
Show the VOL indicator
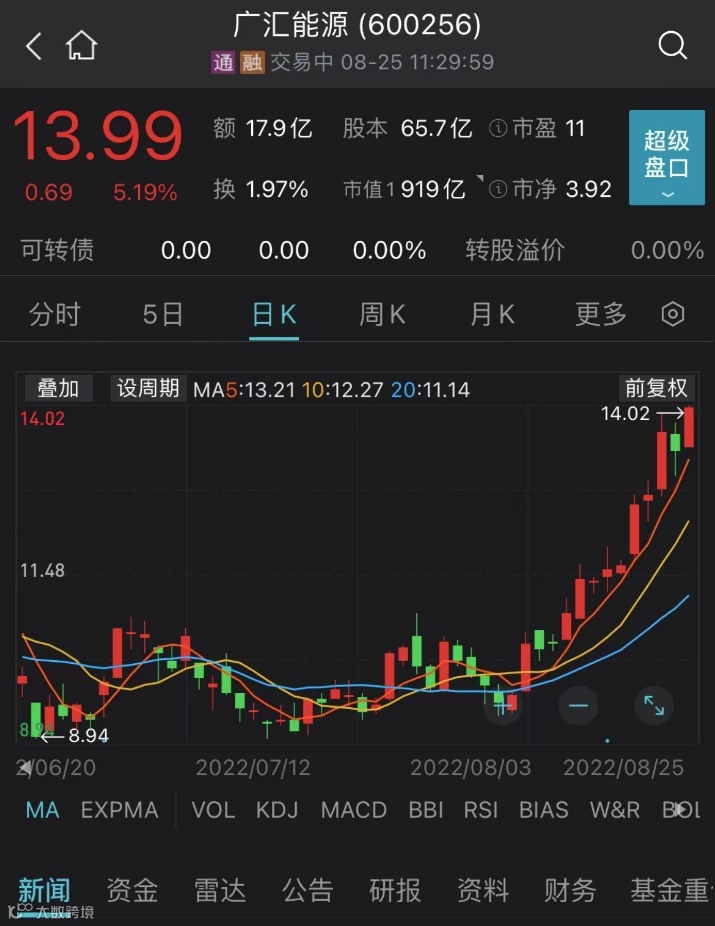(211, 810)
